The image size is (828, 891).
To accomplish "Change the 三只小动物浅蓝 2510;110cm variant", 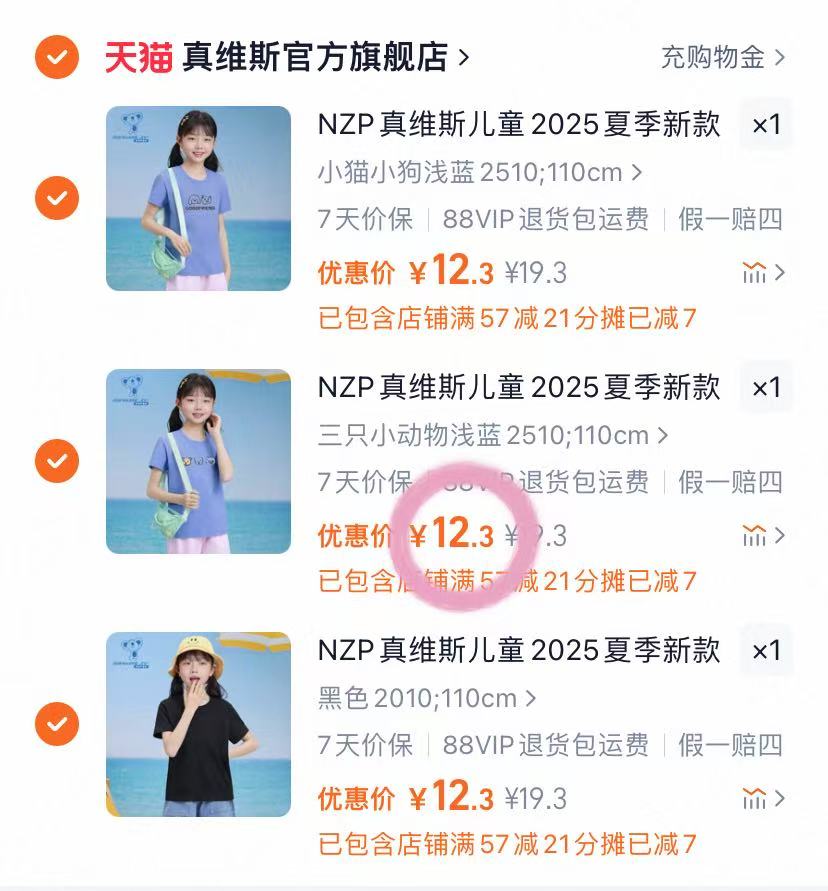I will coord(493,436).
